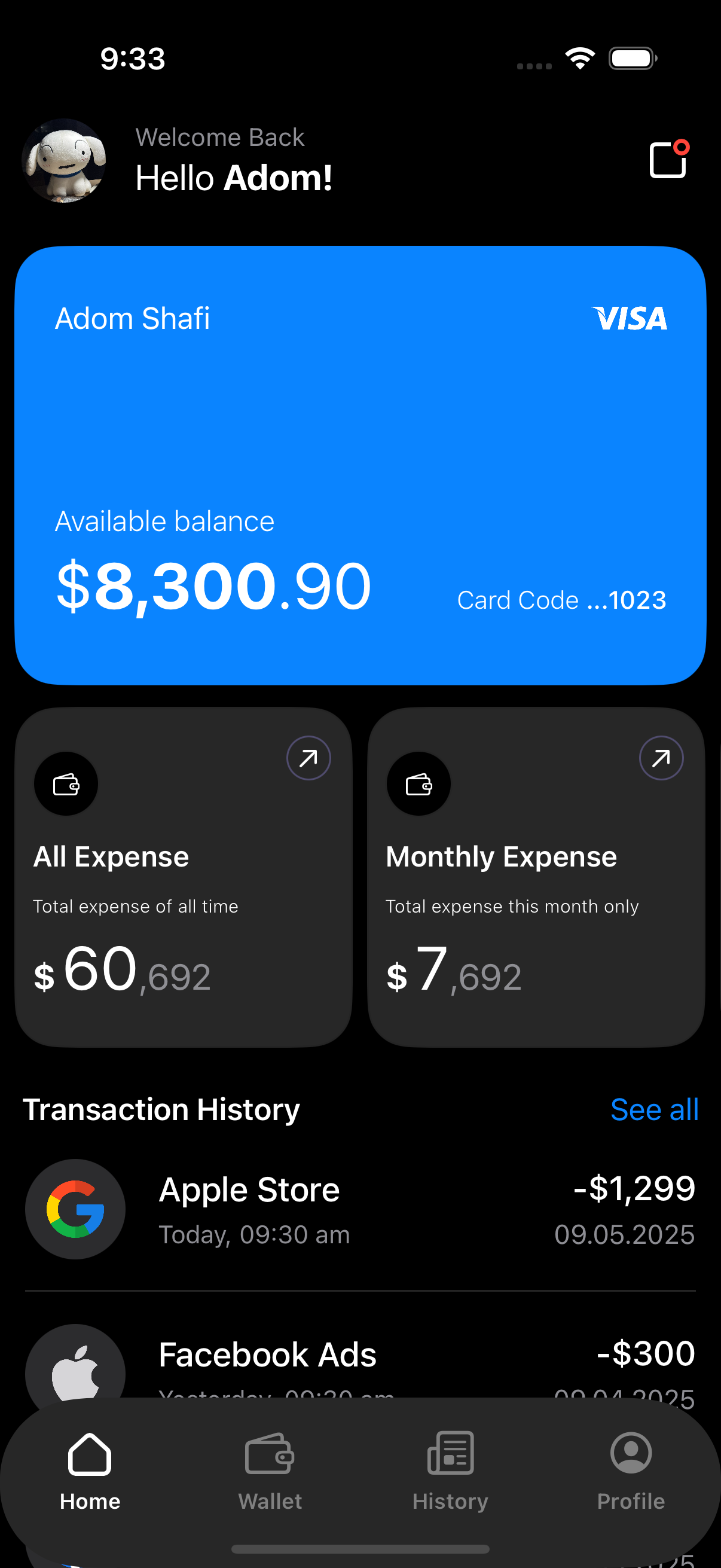Screen dimensions: 721x1568
Task: Open the Apple Store transaction
Action: [360, 1209]
